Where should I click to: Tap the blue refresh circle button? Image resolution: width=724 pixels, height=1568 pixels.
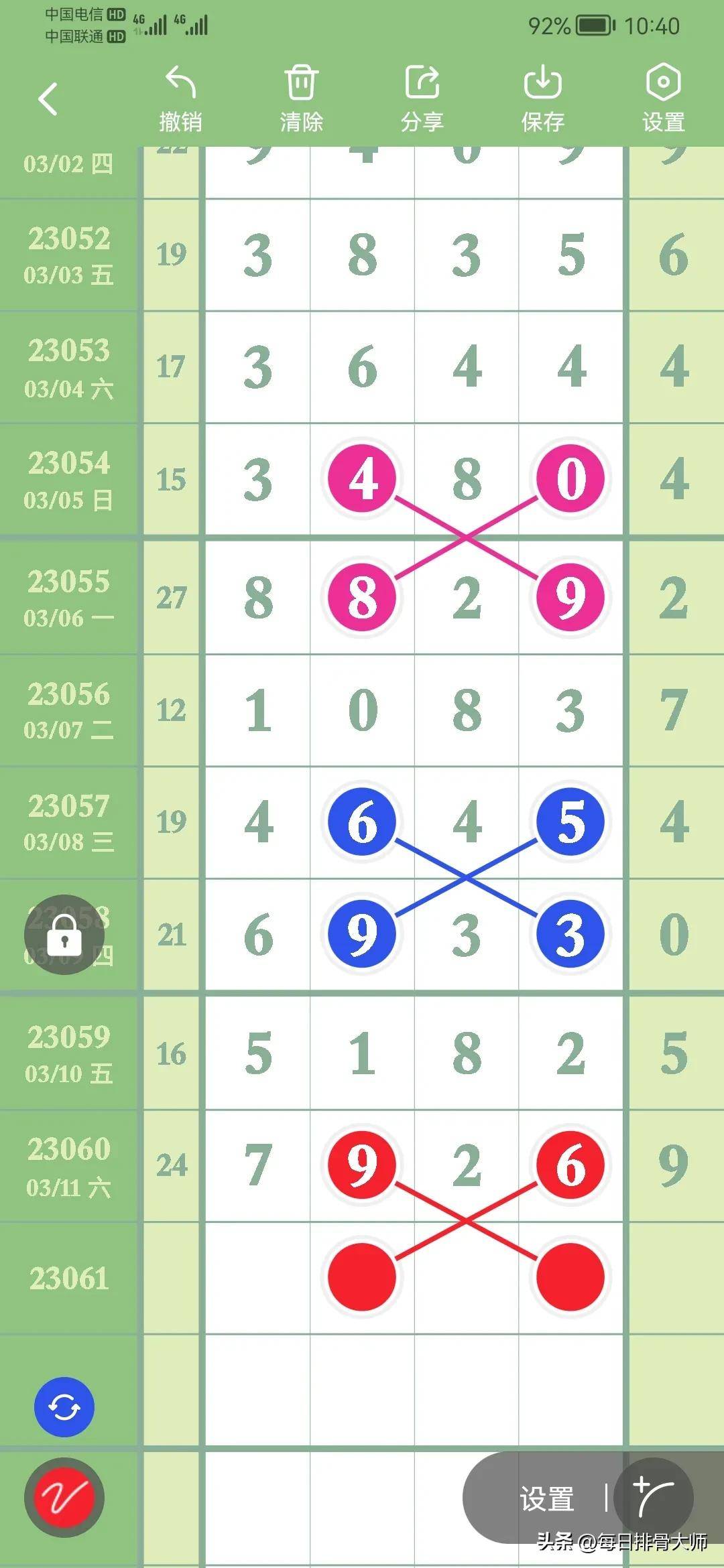[64, 1407]
